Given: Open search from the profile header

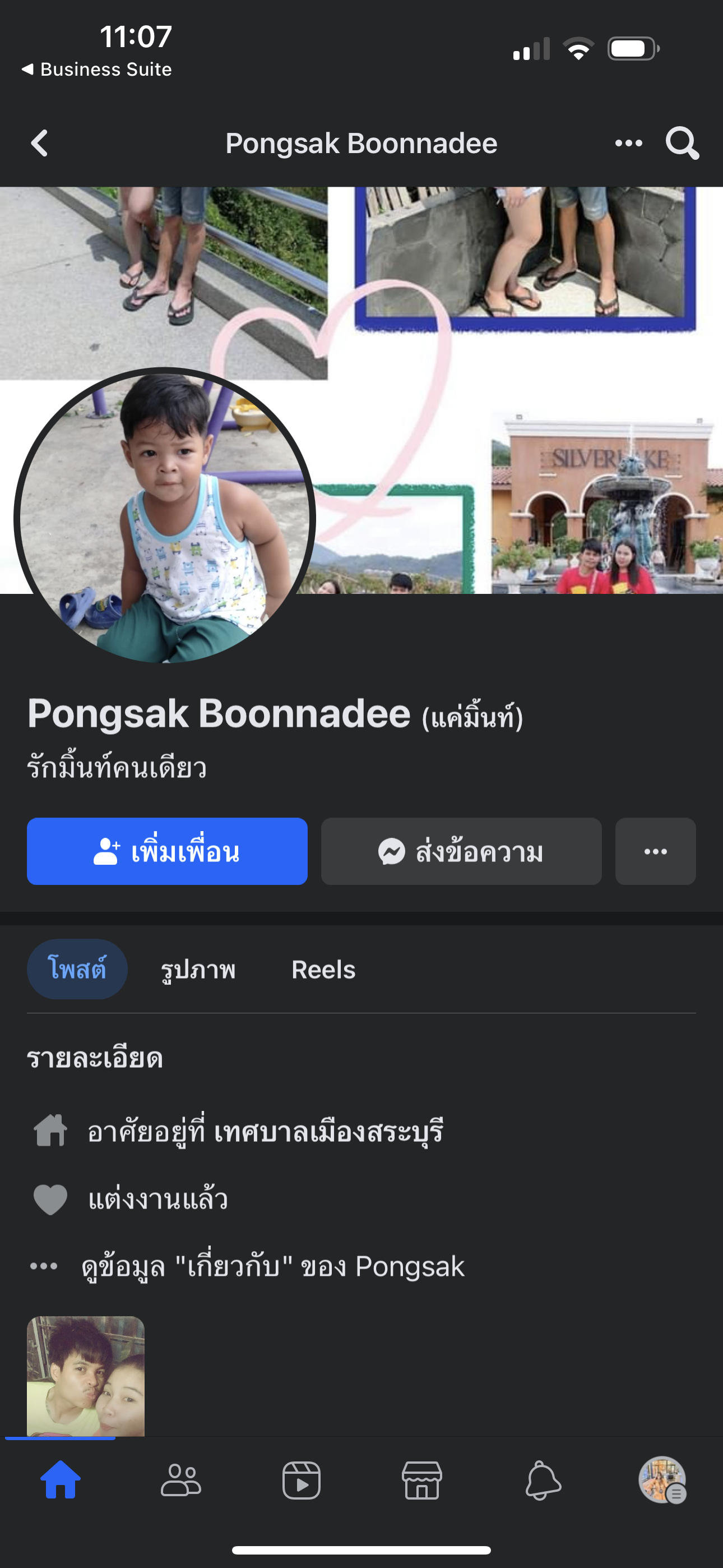Looking at the screenshot, I should (682, 144).
